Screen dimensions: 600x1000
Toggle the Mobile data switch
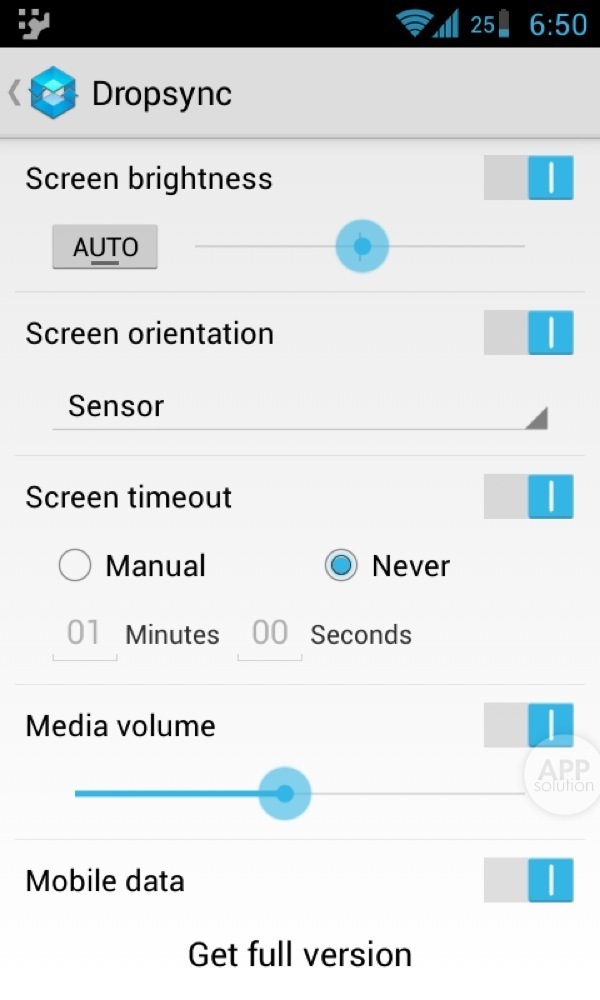click(528, 880)
